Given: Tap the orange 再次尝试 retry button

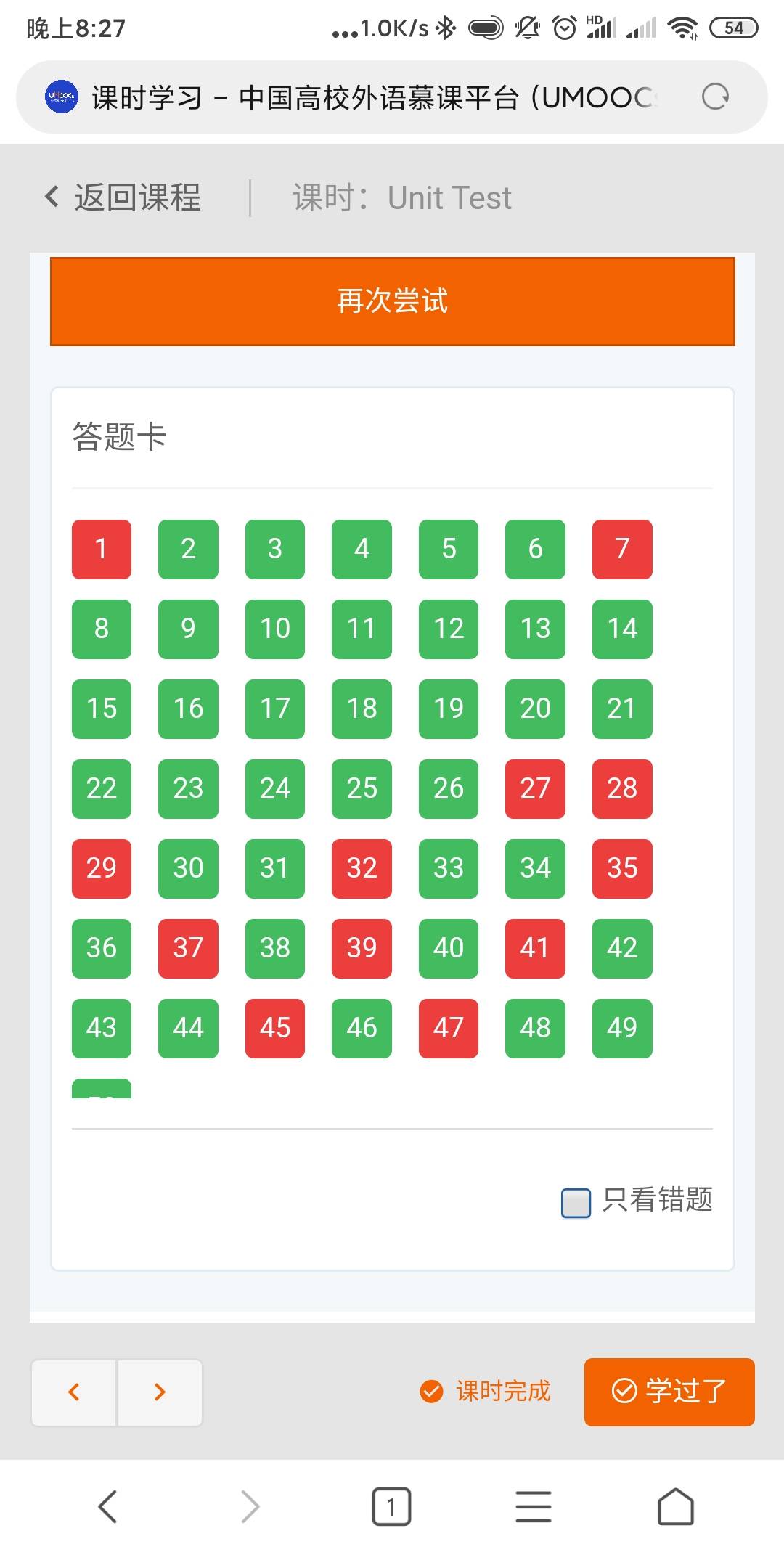Looking at the screenshot, I should click(392, 301).
